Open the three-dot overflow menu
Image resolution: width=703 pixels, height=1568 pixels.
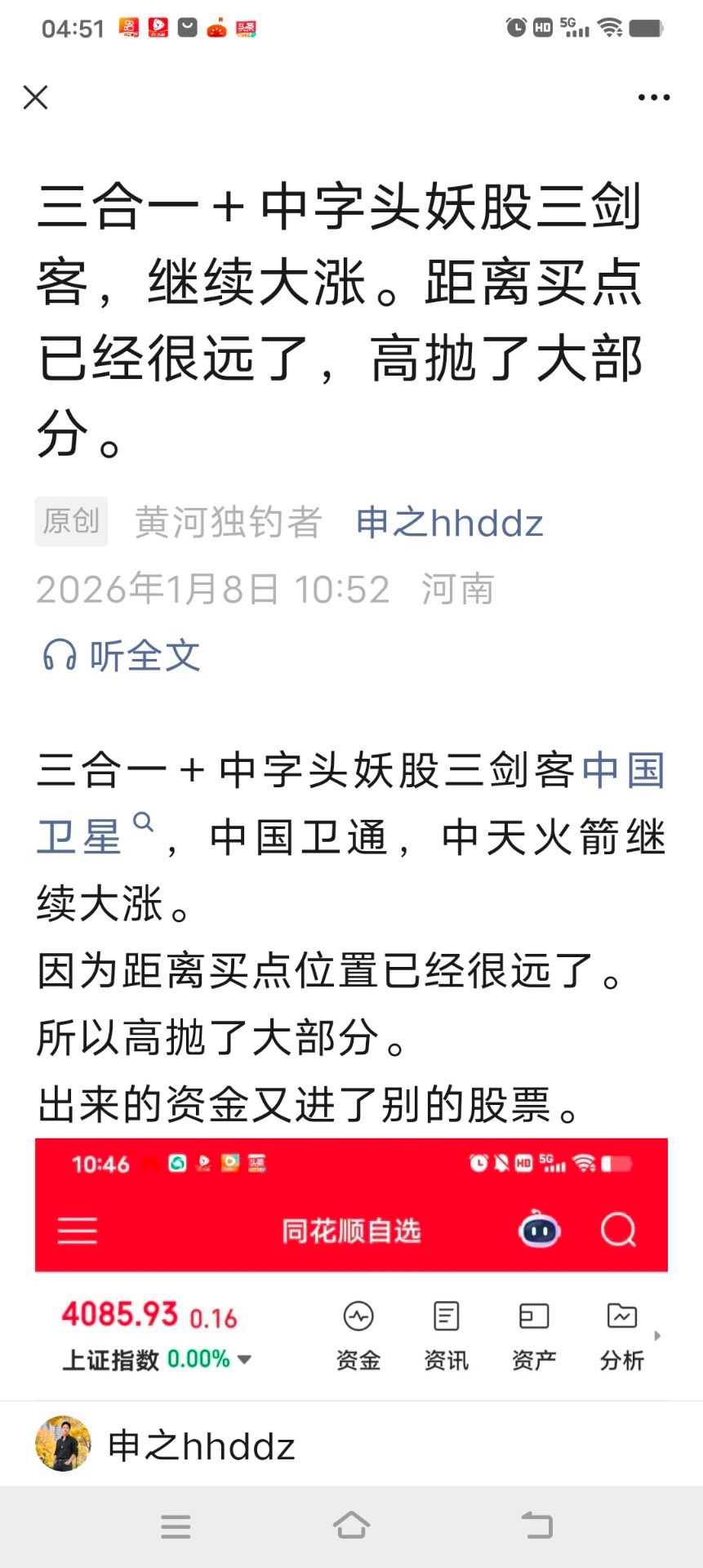(x=653, y=97)
